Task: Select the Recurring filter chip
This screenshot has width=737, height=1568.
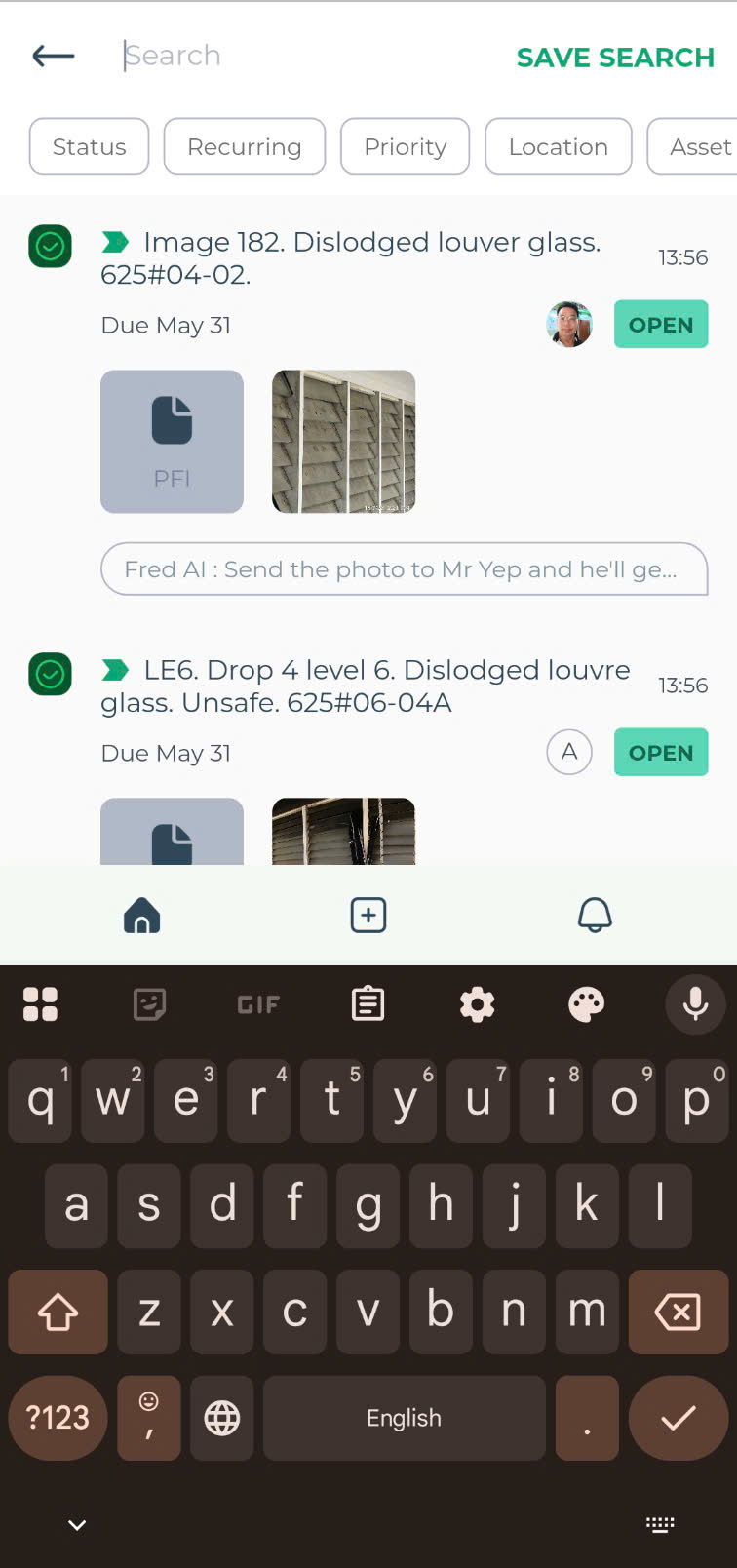Action: 244,147
